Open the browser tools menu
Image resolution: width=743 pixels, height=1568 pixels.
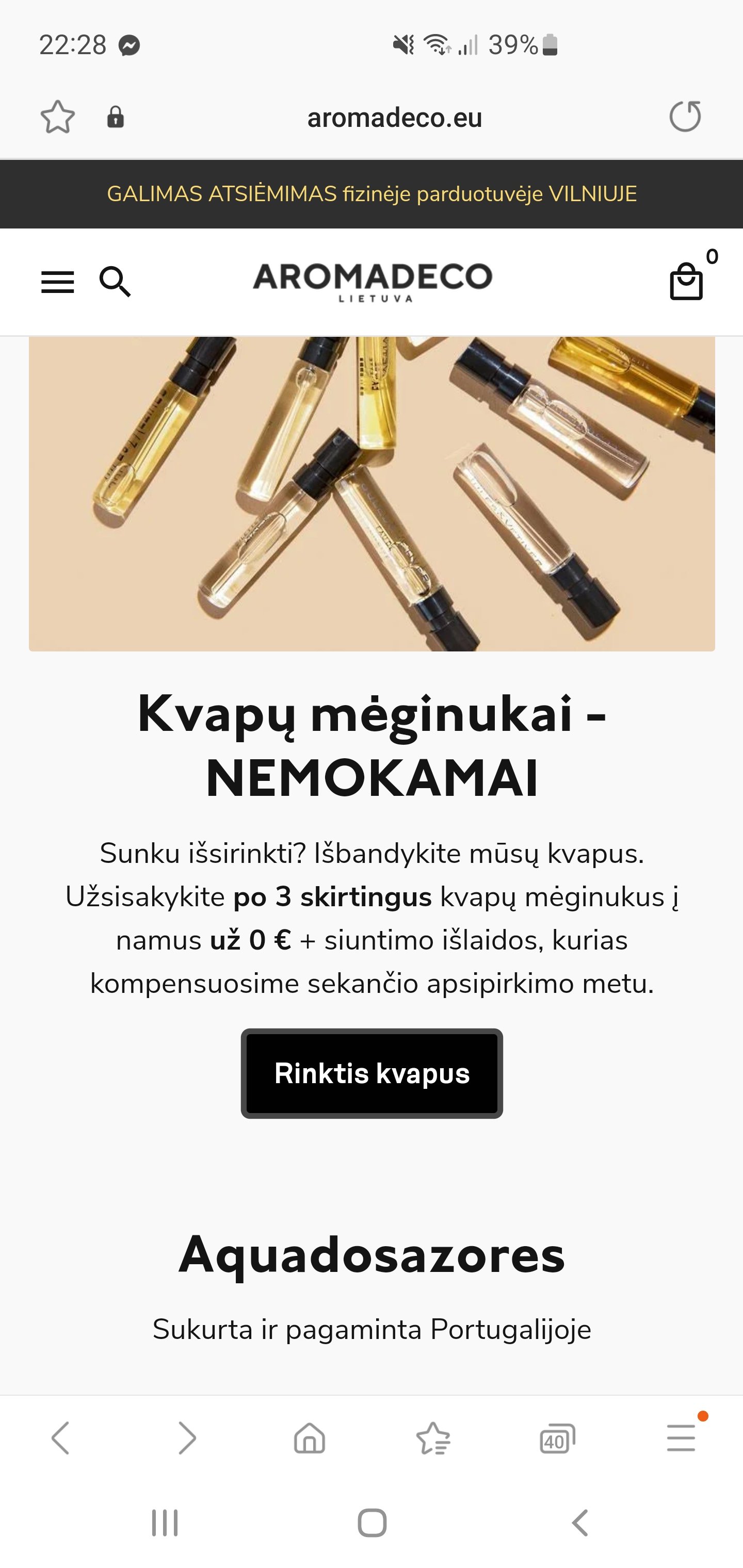click(681, 1438)
